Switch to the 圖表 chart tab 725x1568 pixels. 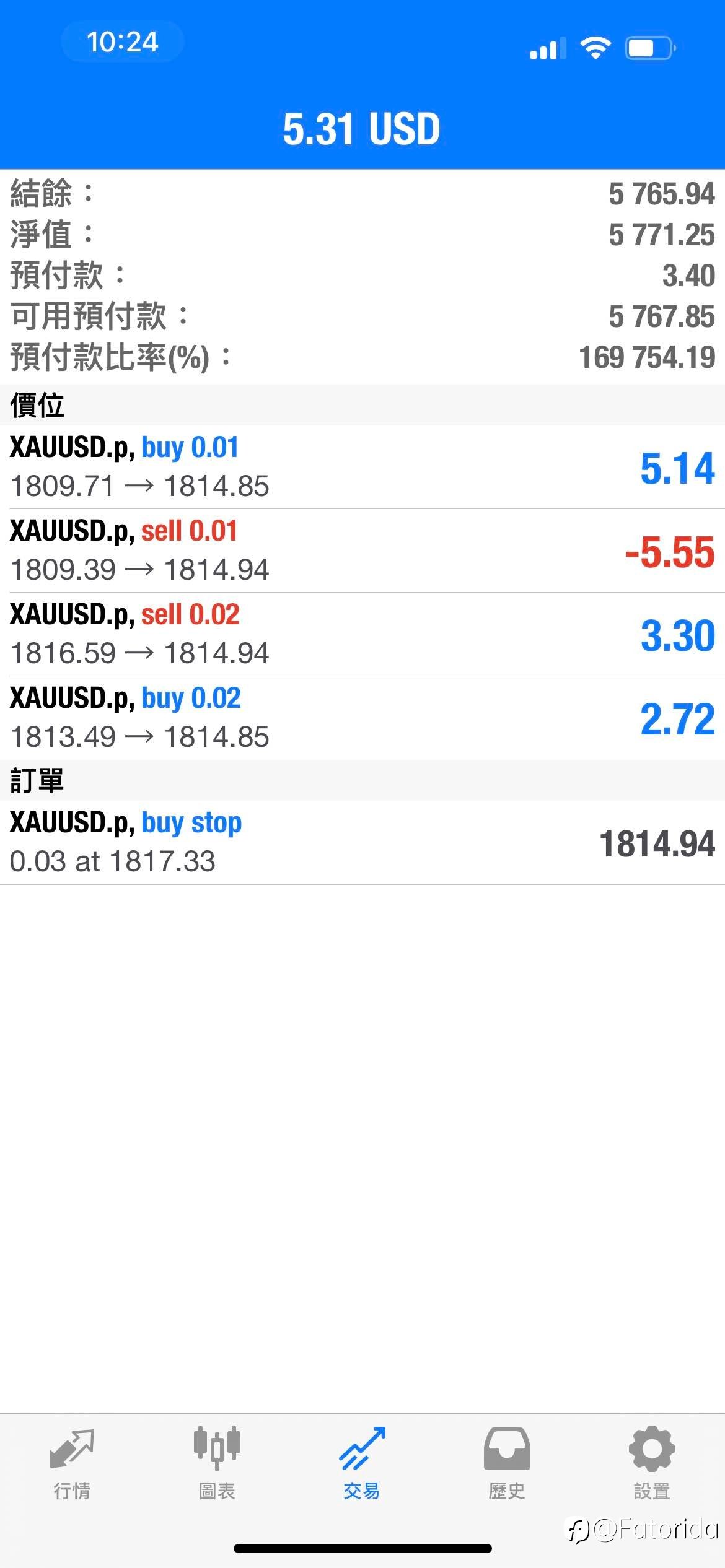click(217, 1464)
